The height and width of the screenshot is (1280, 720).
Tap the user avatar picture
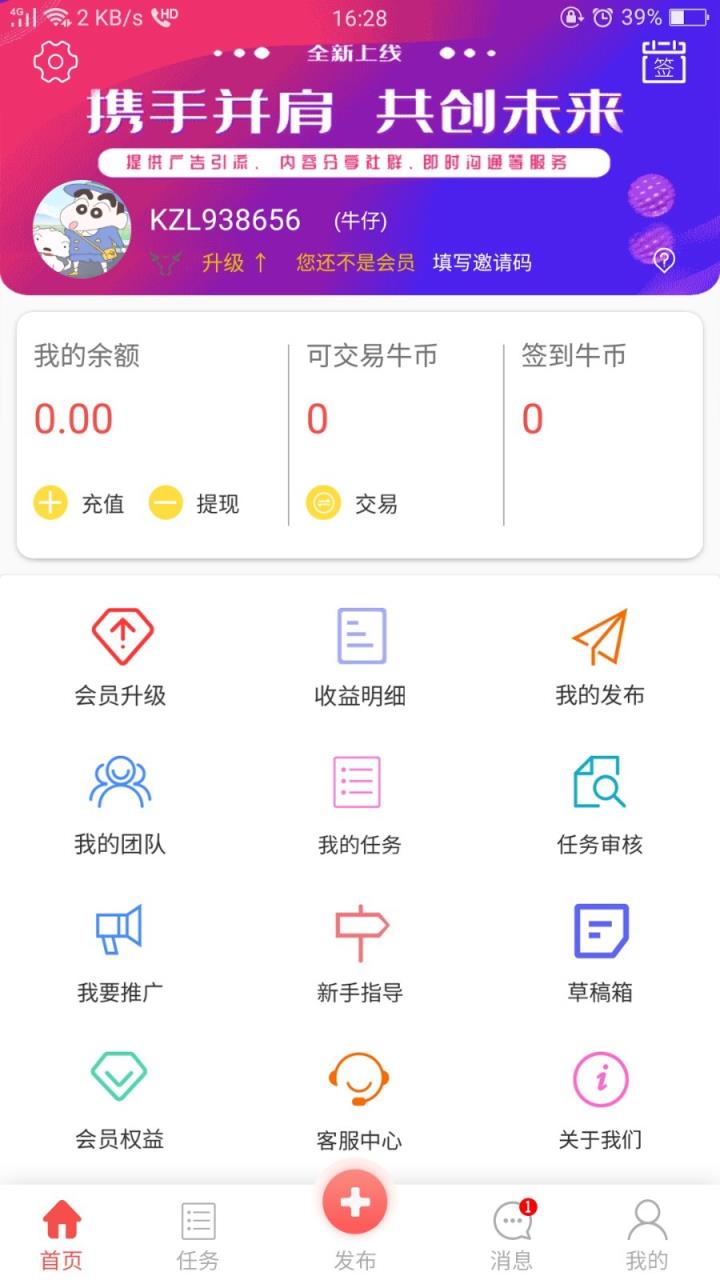pos(83,230)
